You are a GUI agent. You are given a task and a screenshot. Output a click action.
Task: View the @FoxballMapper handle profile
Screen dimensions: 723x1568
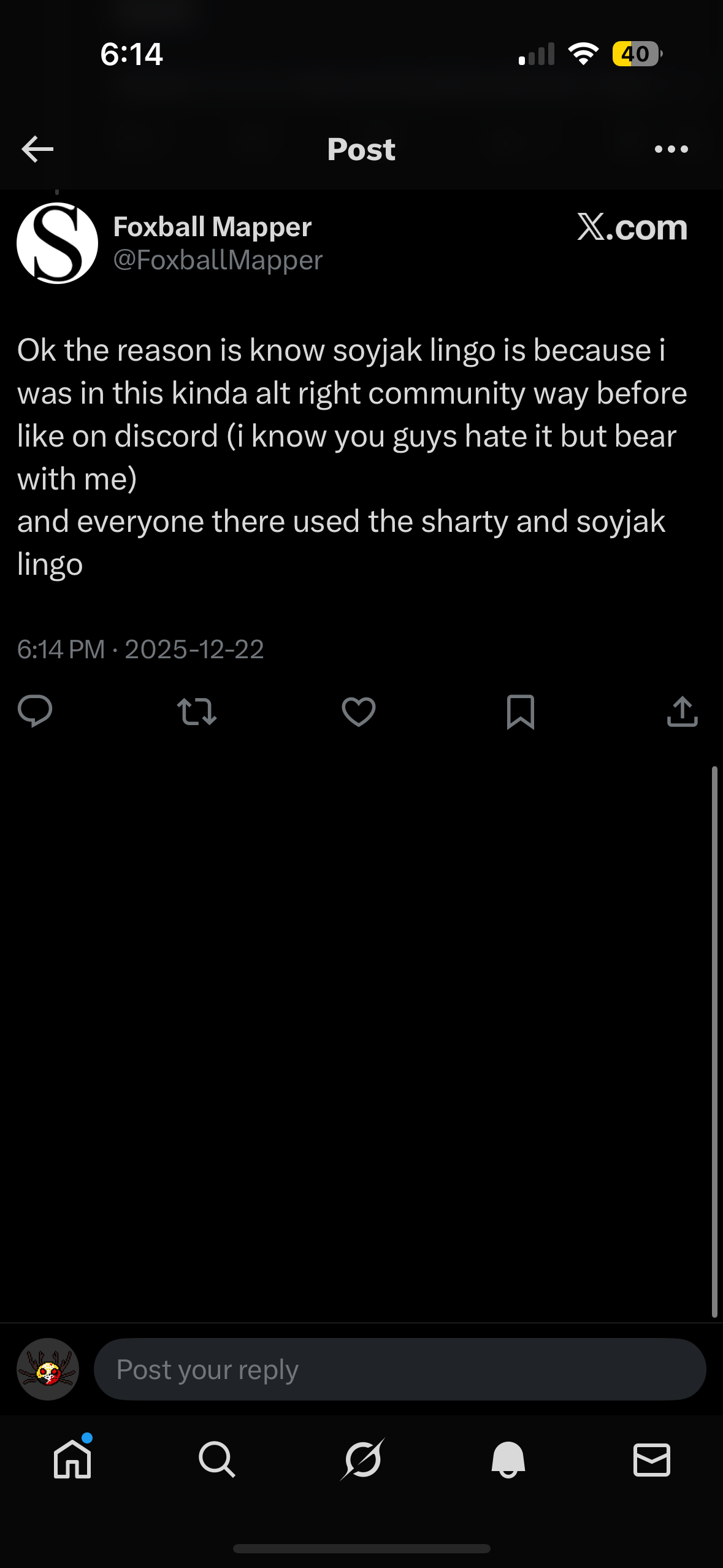(x=218, y=261)
